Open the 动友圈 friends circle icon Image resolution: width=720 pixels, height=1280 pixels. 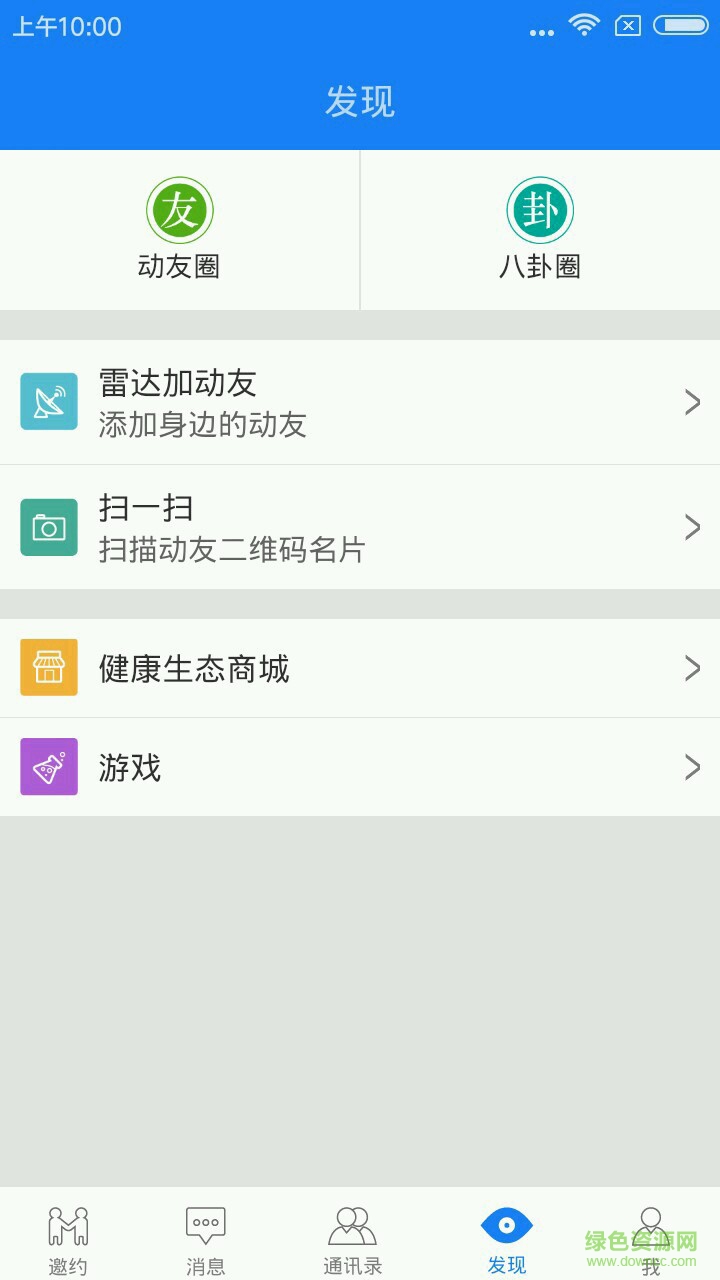pyautogui.click(x=180, y=210)
